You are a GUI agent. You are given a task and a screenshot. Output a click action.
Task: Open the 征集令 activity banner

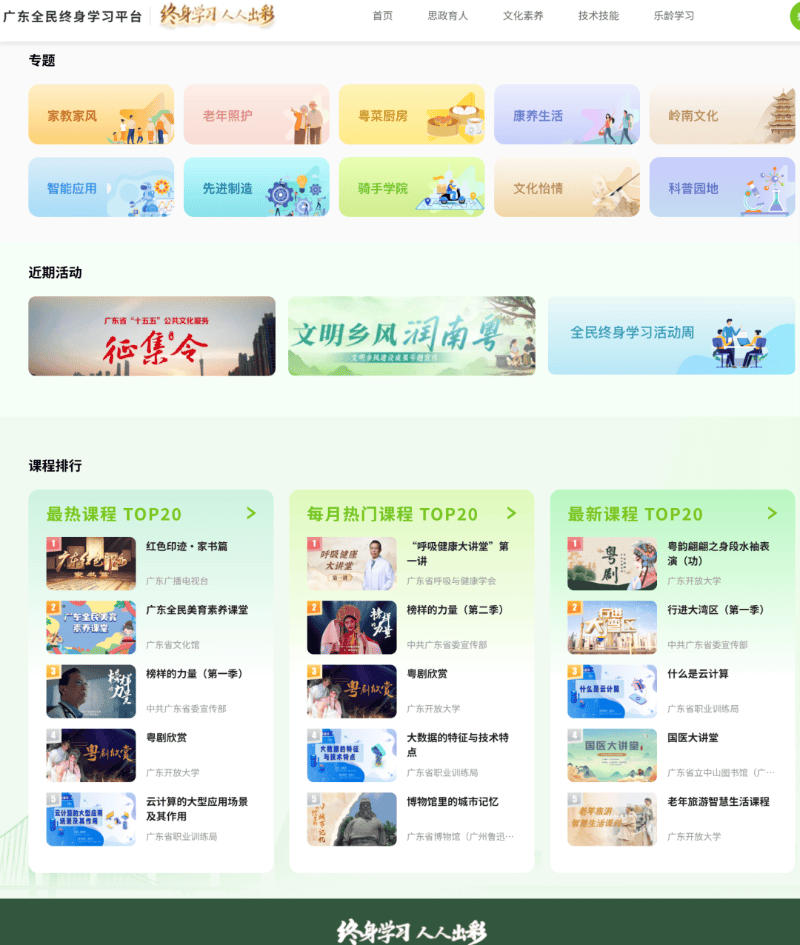(x=152, y=336)
